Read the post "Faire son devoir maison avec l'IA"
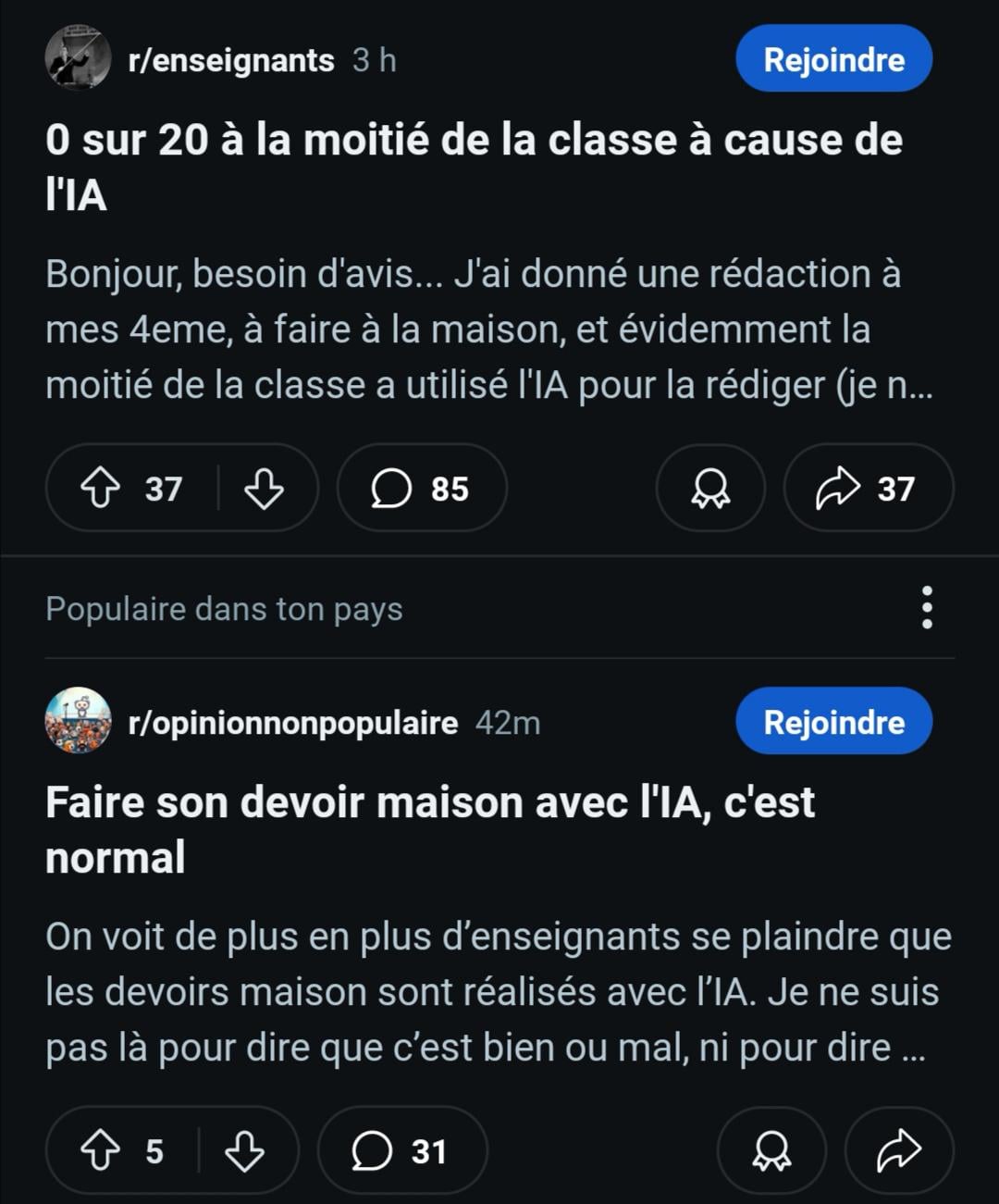 [430, 829]
